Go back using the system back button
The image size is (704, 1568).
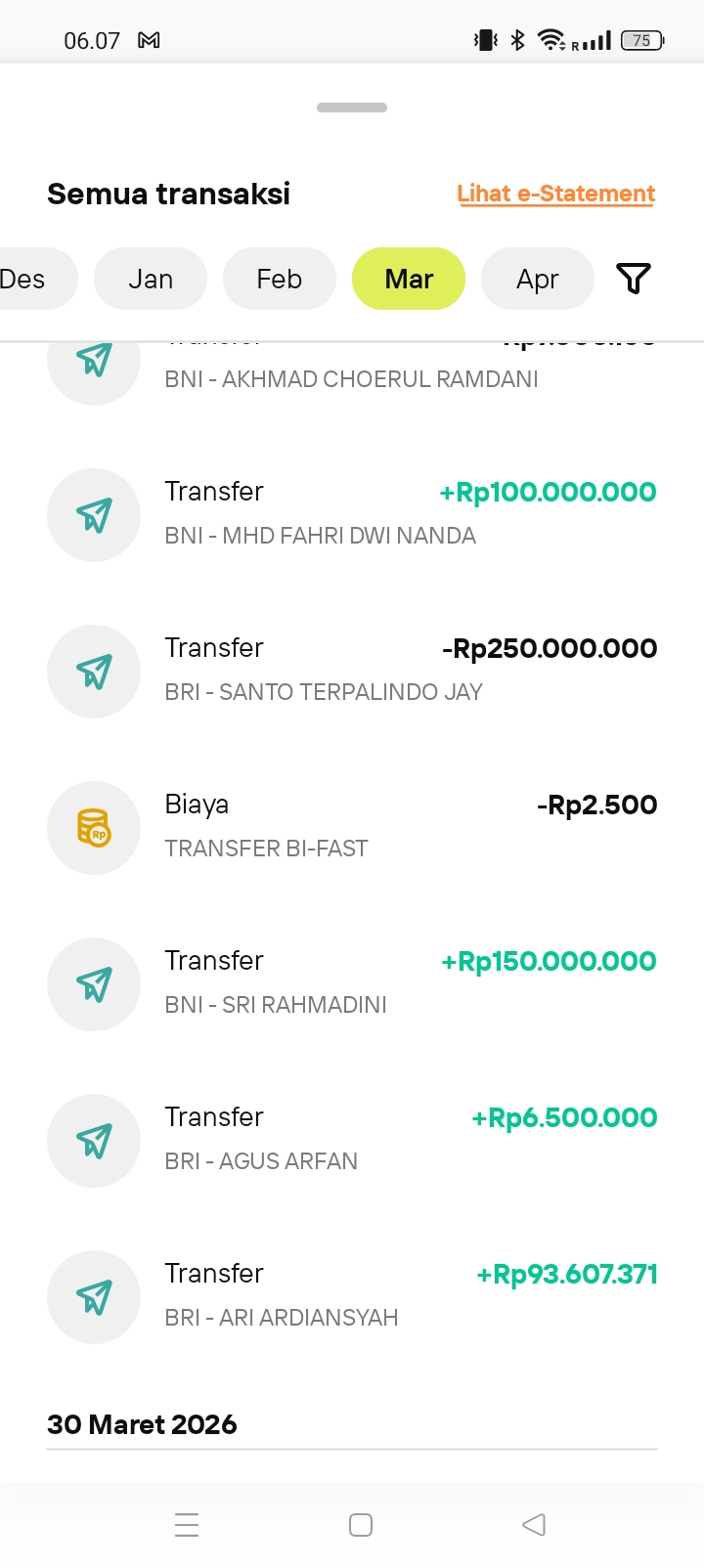tap(534, 1525)
